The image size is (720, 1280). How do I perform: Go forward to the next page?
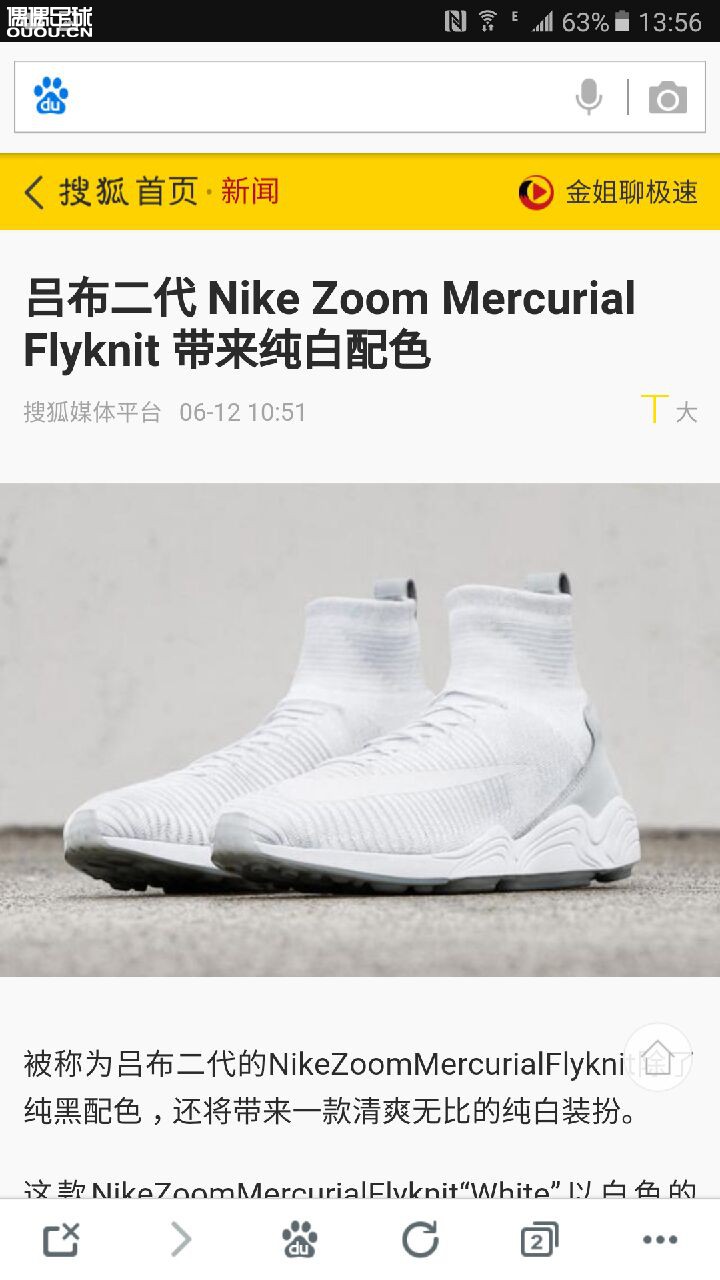[181, 1240]
